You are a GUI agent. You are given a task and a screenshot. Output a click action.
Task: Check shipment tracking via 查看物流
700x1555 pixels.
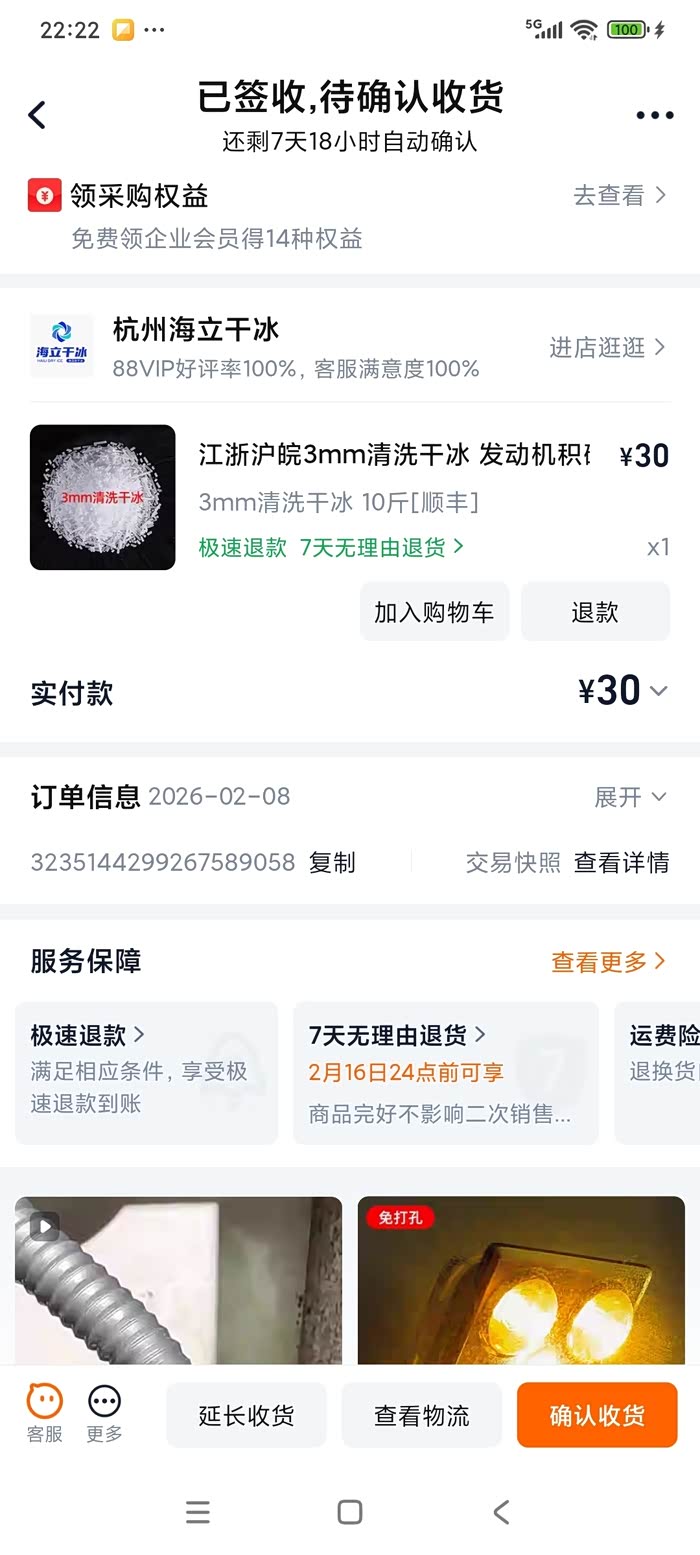tap(421, 1415)
